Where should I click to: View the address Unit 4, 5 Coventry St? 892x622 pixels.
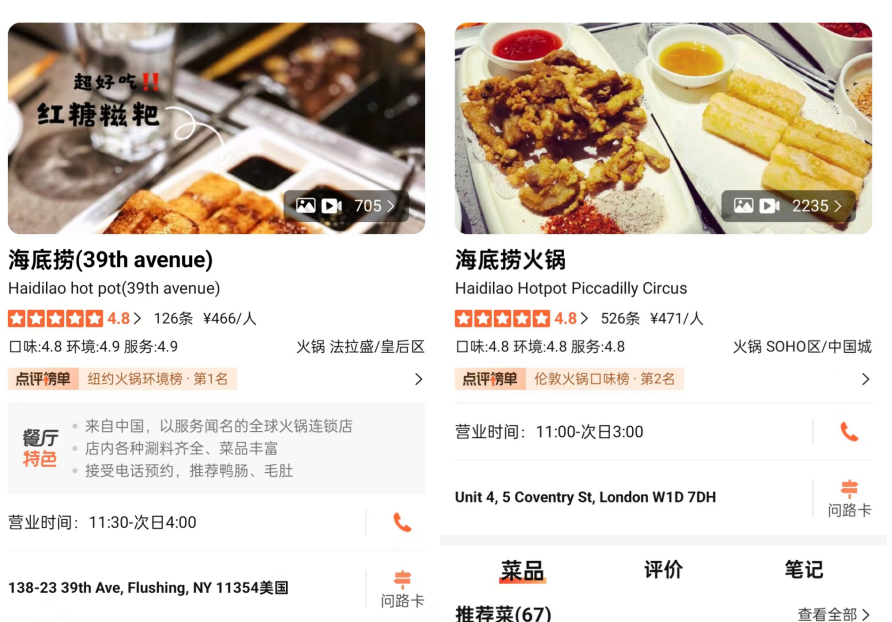(x=585, y=497)
